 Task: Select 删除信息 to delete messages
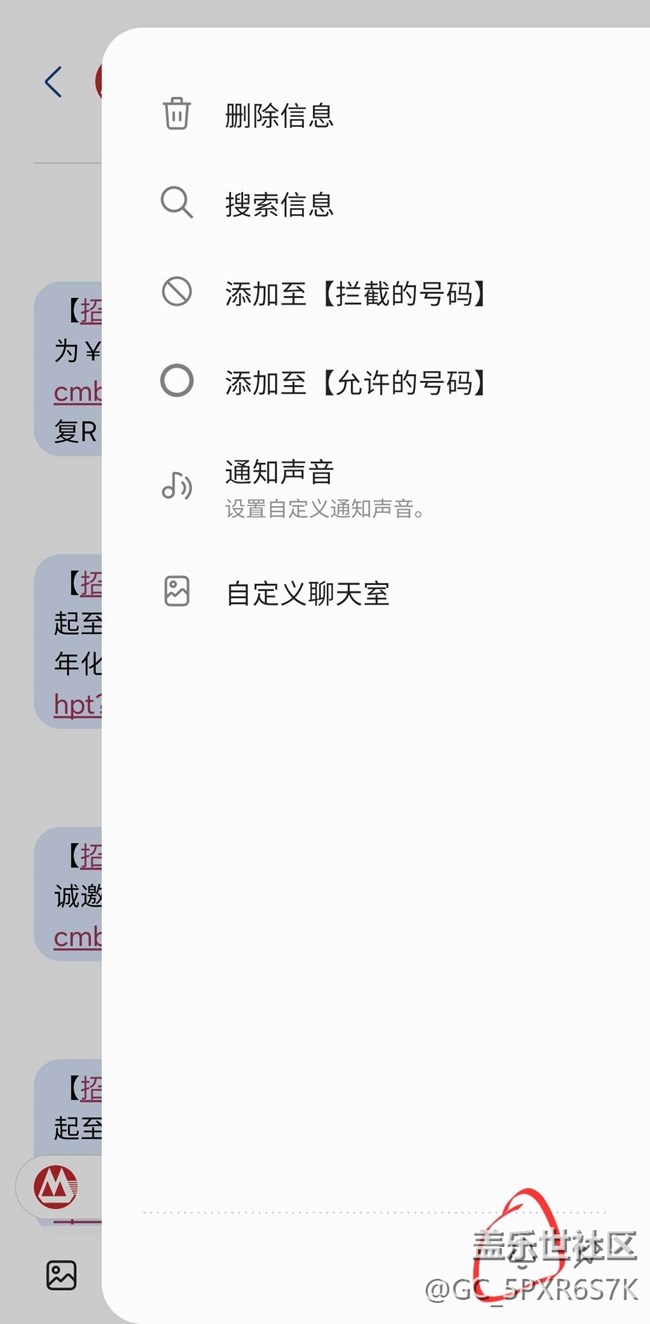[279, 115]
